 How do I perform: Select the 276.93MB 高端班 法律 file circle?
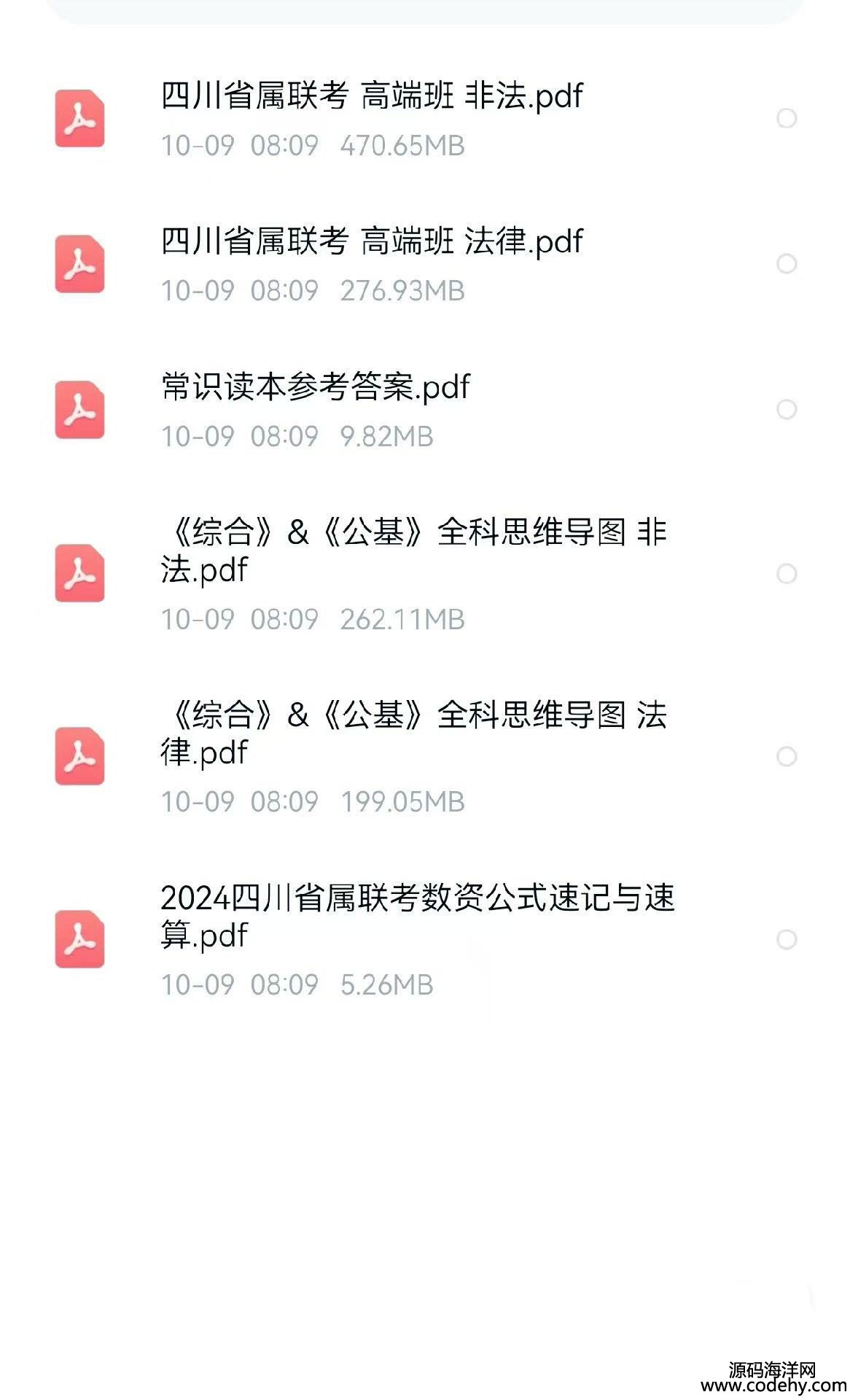coord(787,263)
